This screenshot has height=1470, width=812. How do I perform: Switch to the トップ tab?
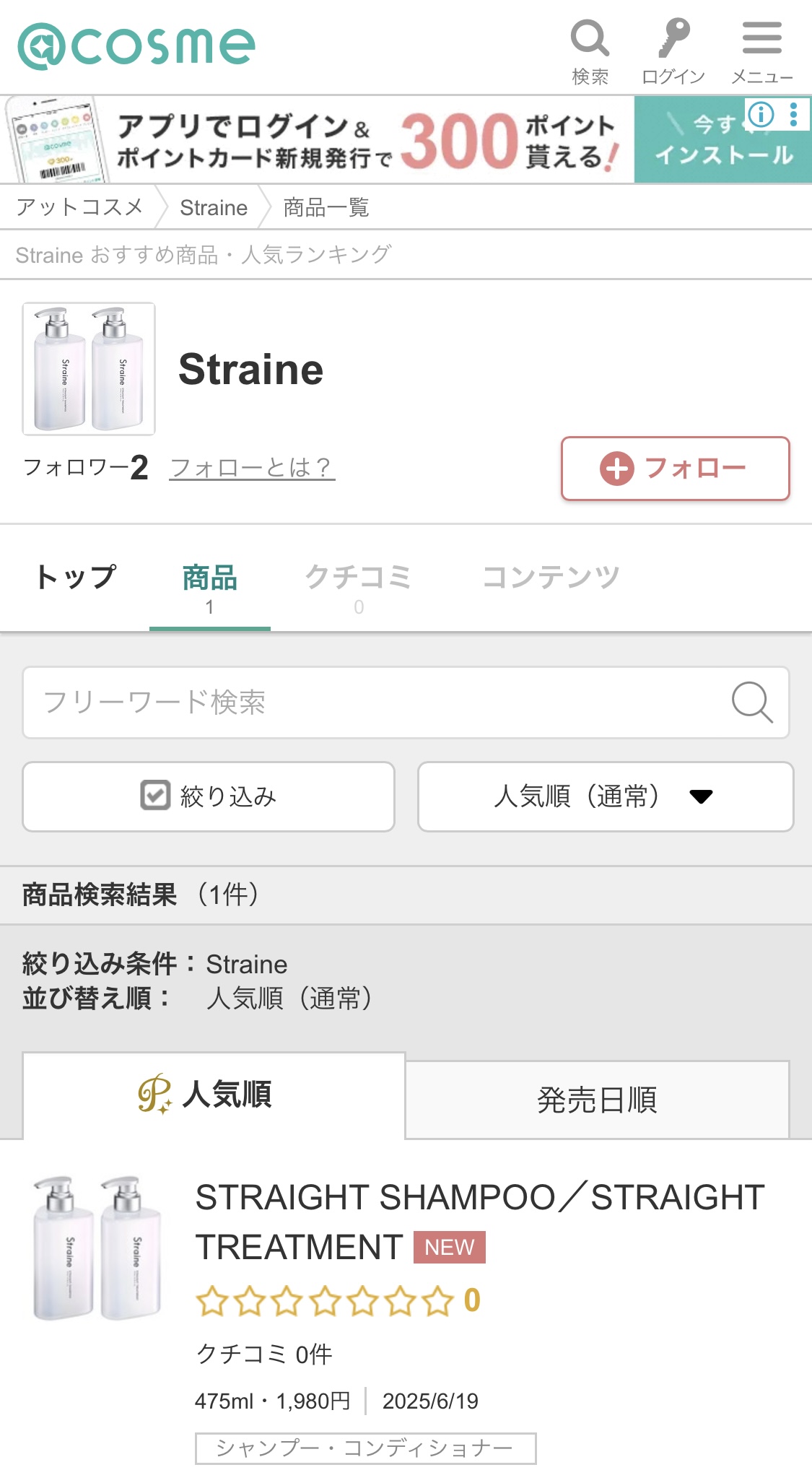(75, 578)
